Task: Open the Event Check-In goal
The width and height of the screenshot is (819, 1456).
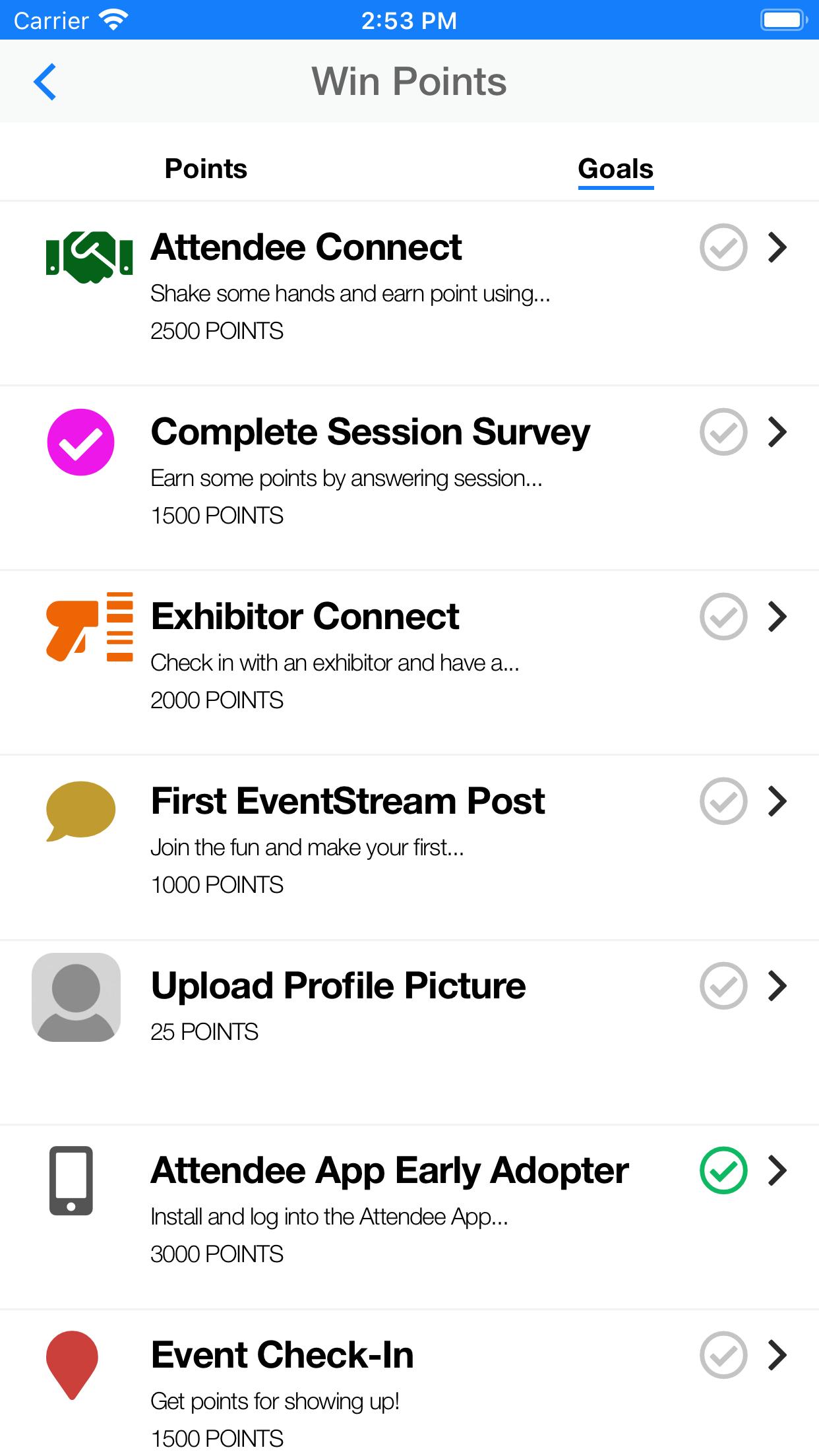Action: [409, 1383]
